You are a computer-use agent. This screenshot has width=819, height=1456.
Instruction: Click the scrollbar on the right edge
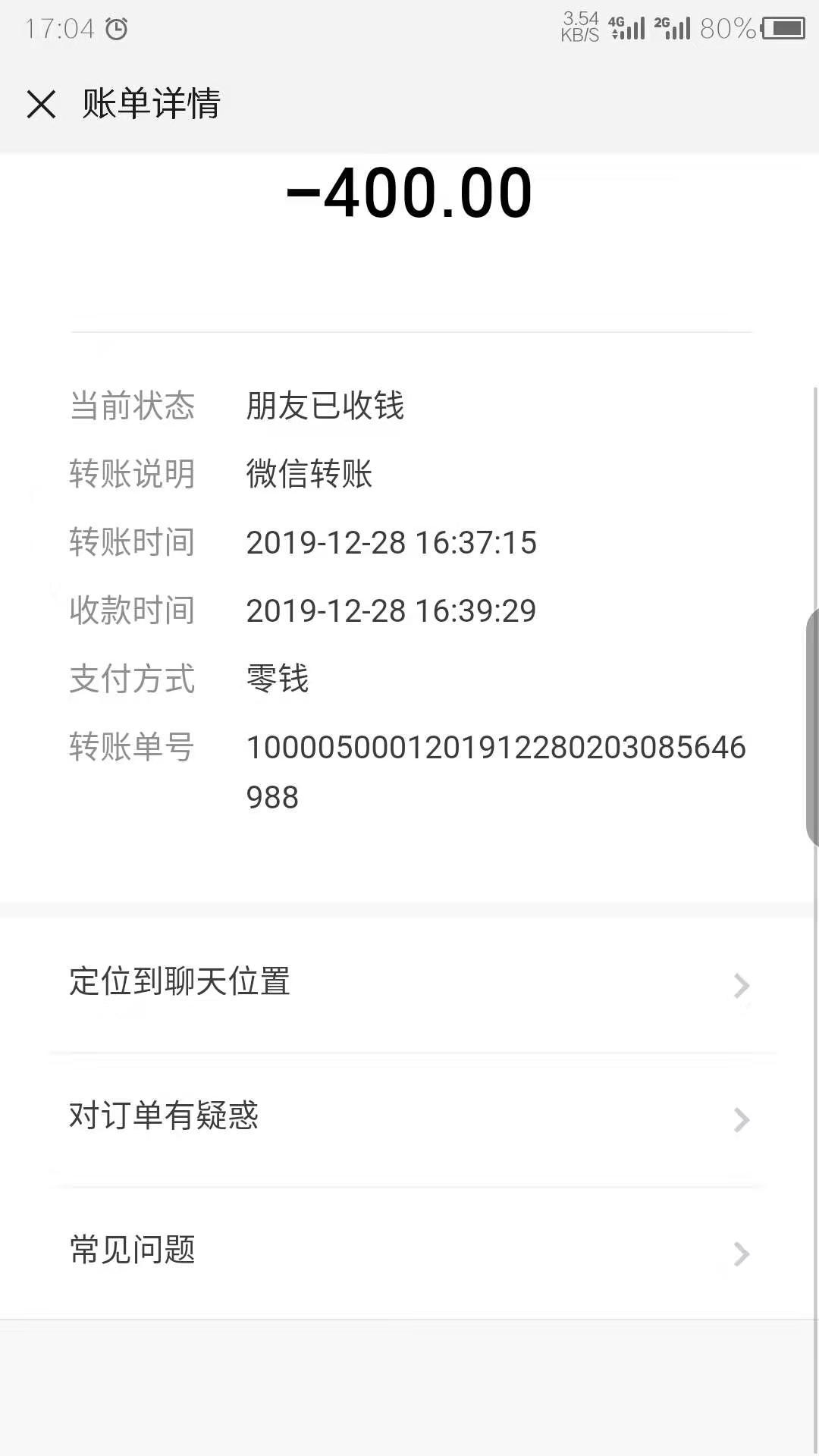(813, 720)
